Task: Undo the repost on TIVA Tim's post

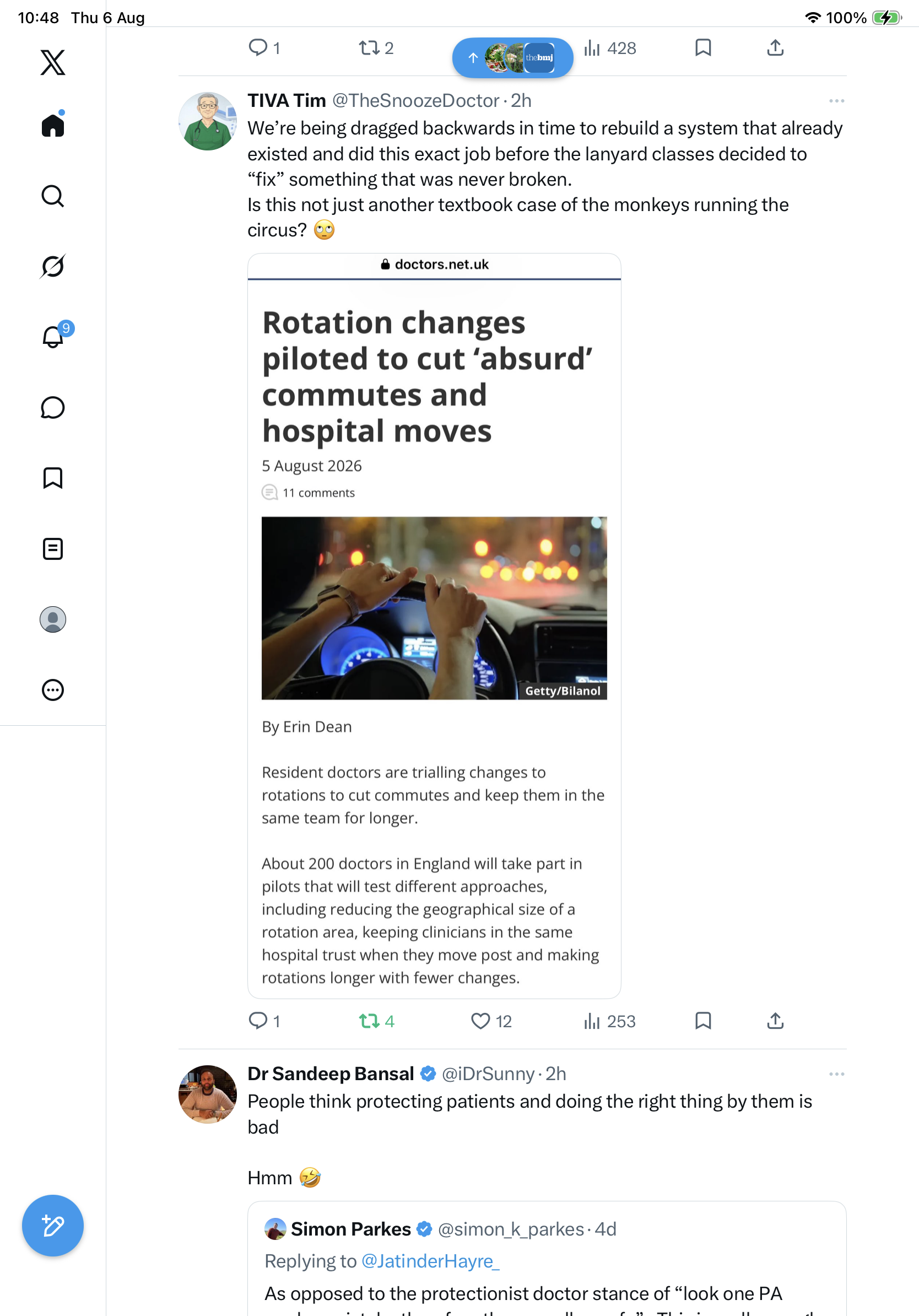Action: coord(376,1021)
